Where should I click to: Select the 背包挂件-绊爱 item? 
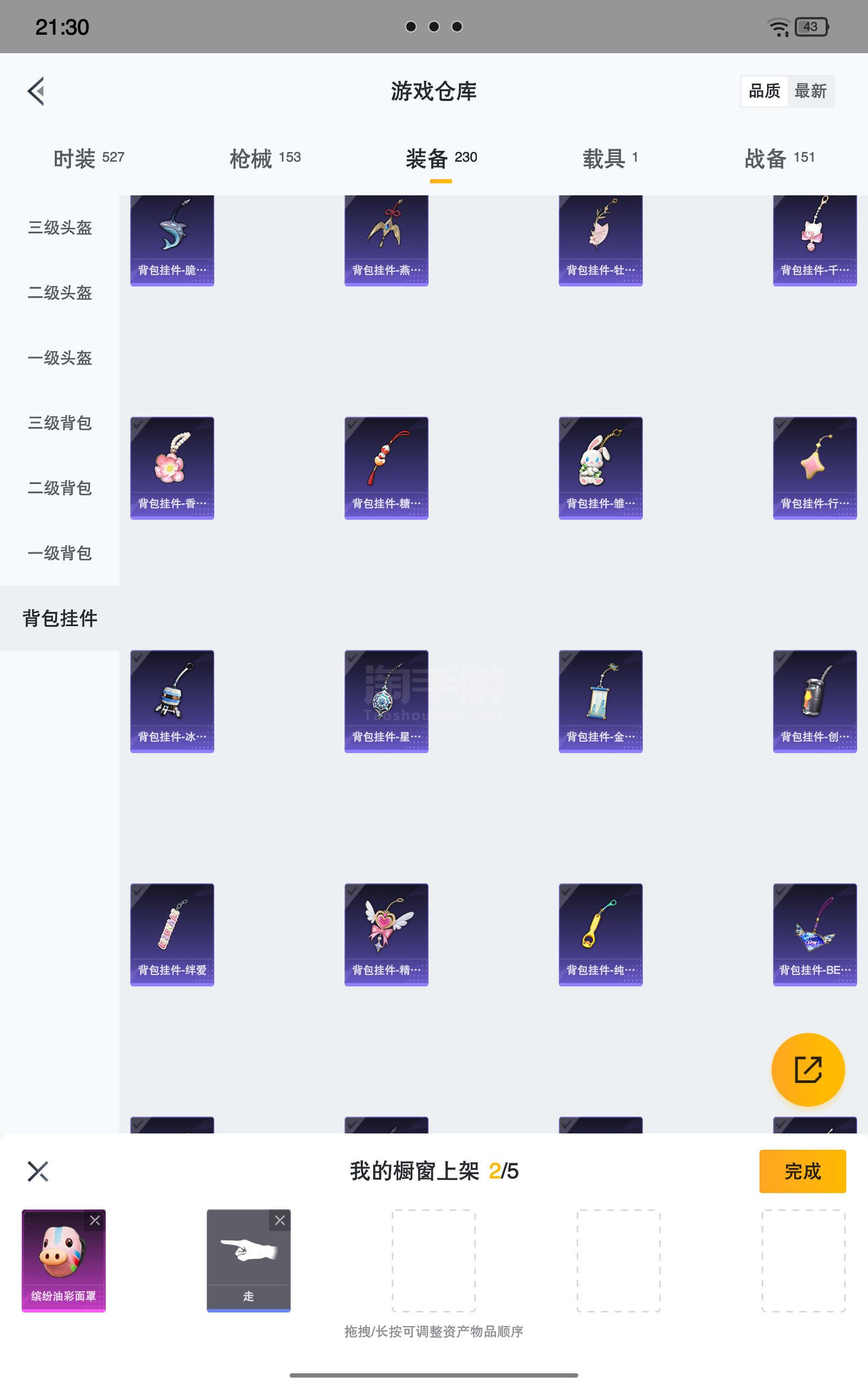click(172, 934)
